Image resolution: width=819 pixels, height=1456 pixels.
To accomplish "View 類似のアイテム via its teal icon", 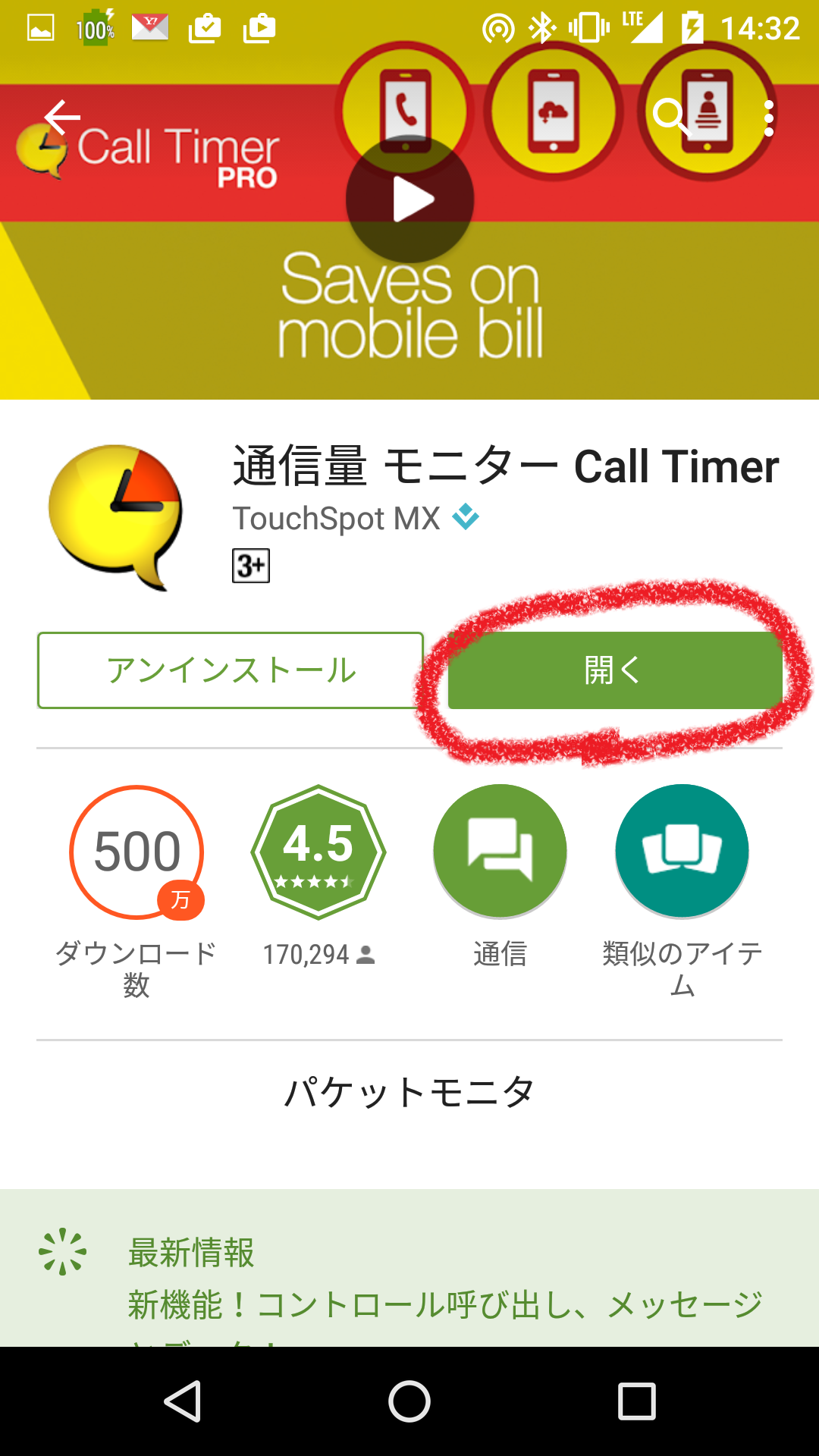I will (681, 851).
